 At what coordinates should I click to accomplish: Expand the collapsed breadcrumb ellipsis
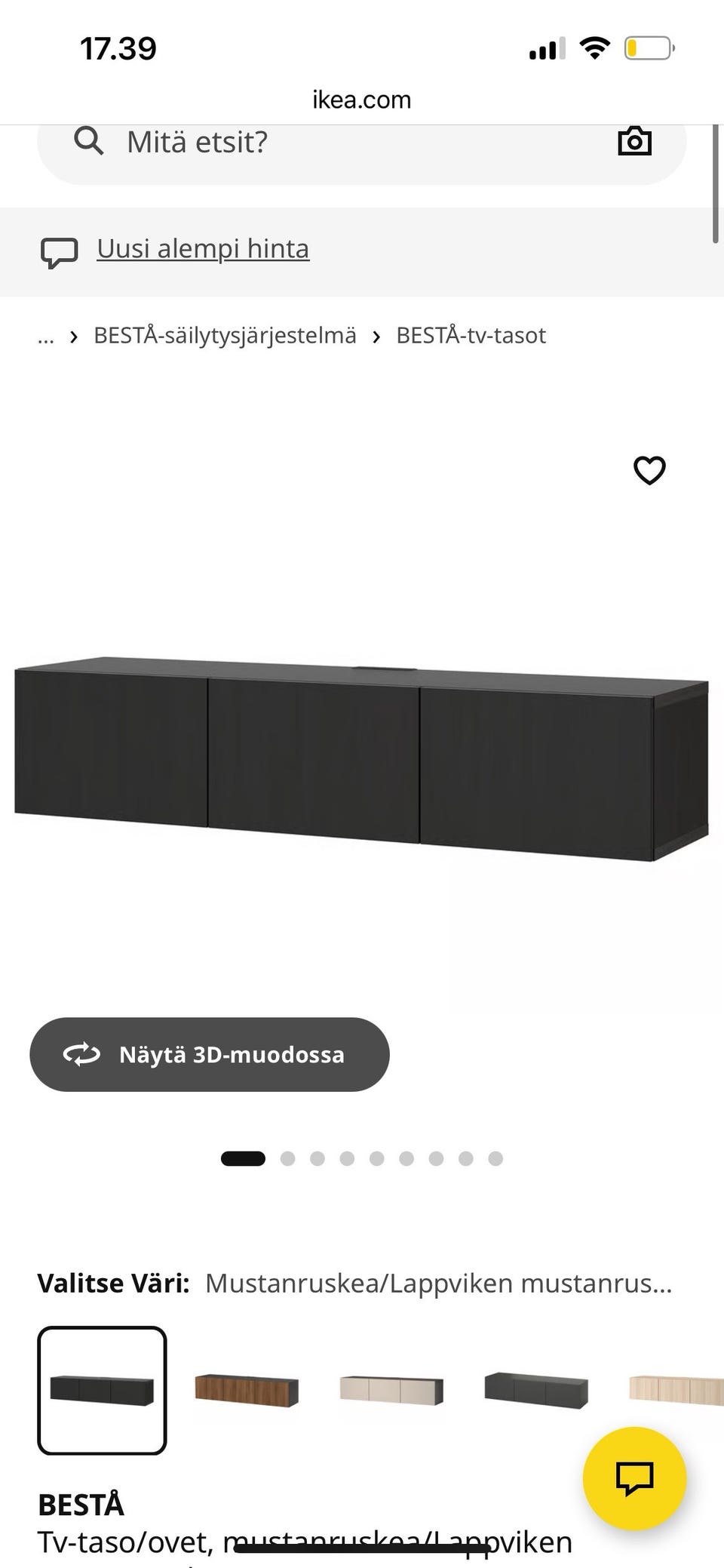[x=45, y=336]
